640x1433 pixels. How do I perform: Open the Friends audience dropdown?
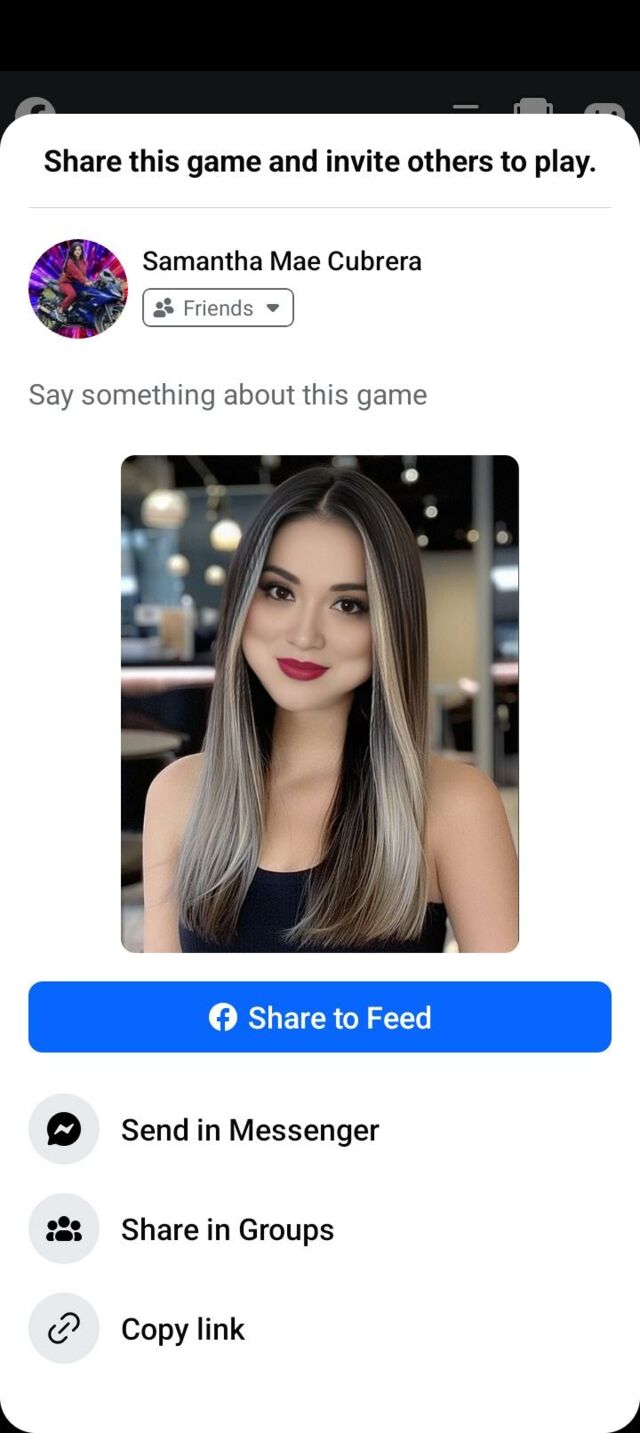coord(218,308)
